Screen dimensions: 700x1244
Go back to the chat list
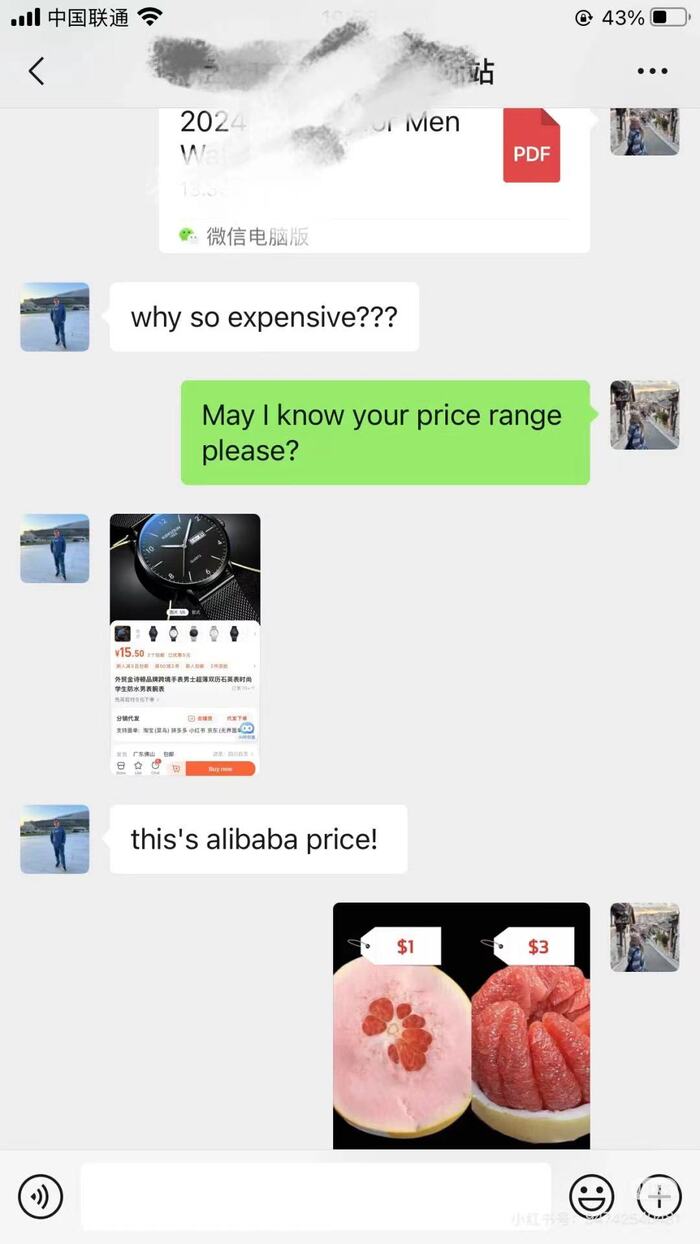[37, 71]
